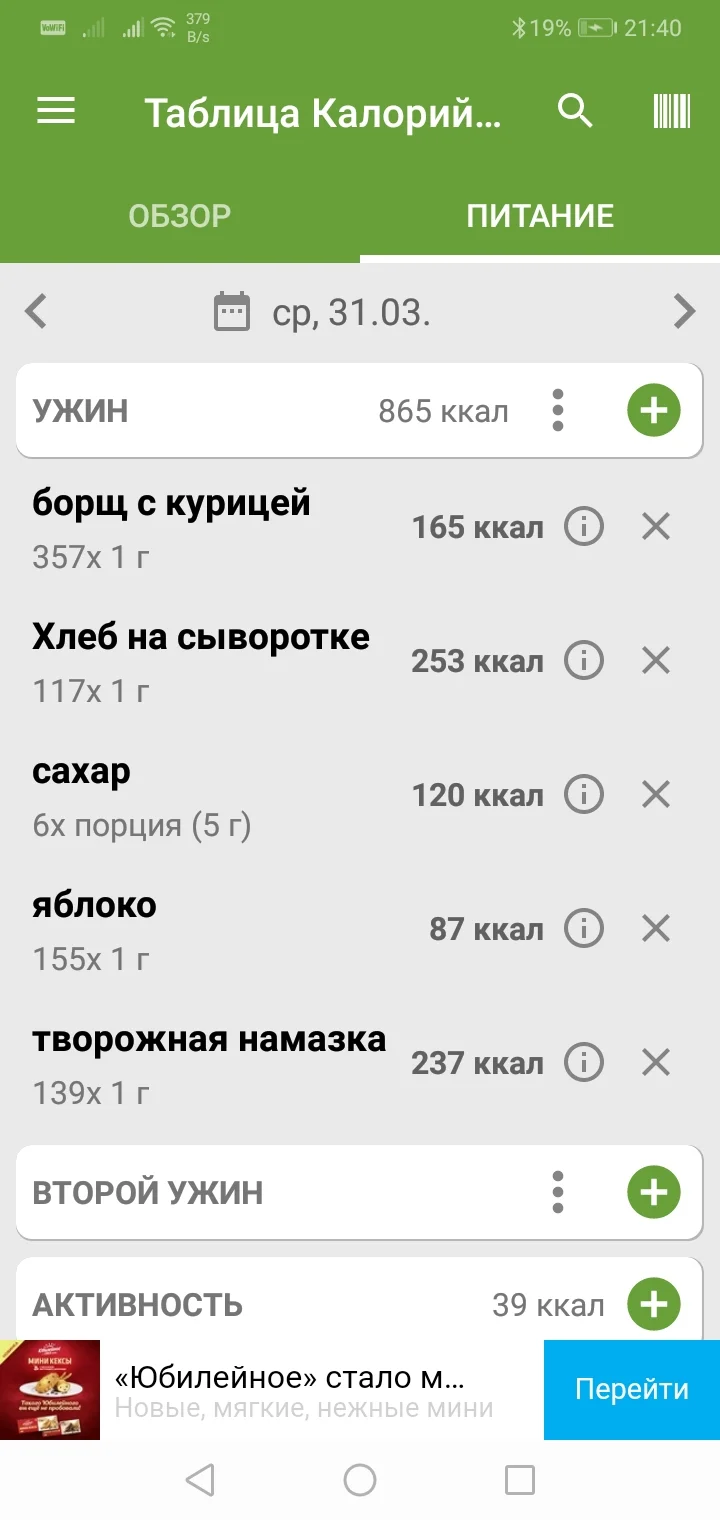
Task: Open the search function
Action: click(x=575, y=111)
